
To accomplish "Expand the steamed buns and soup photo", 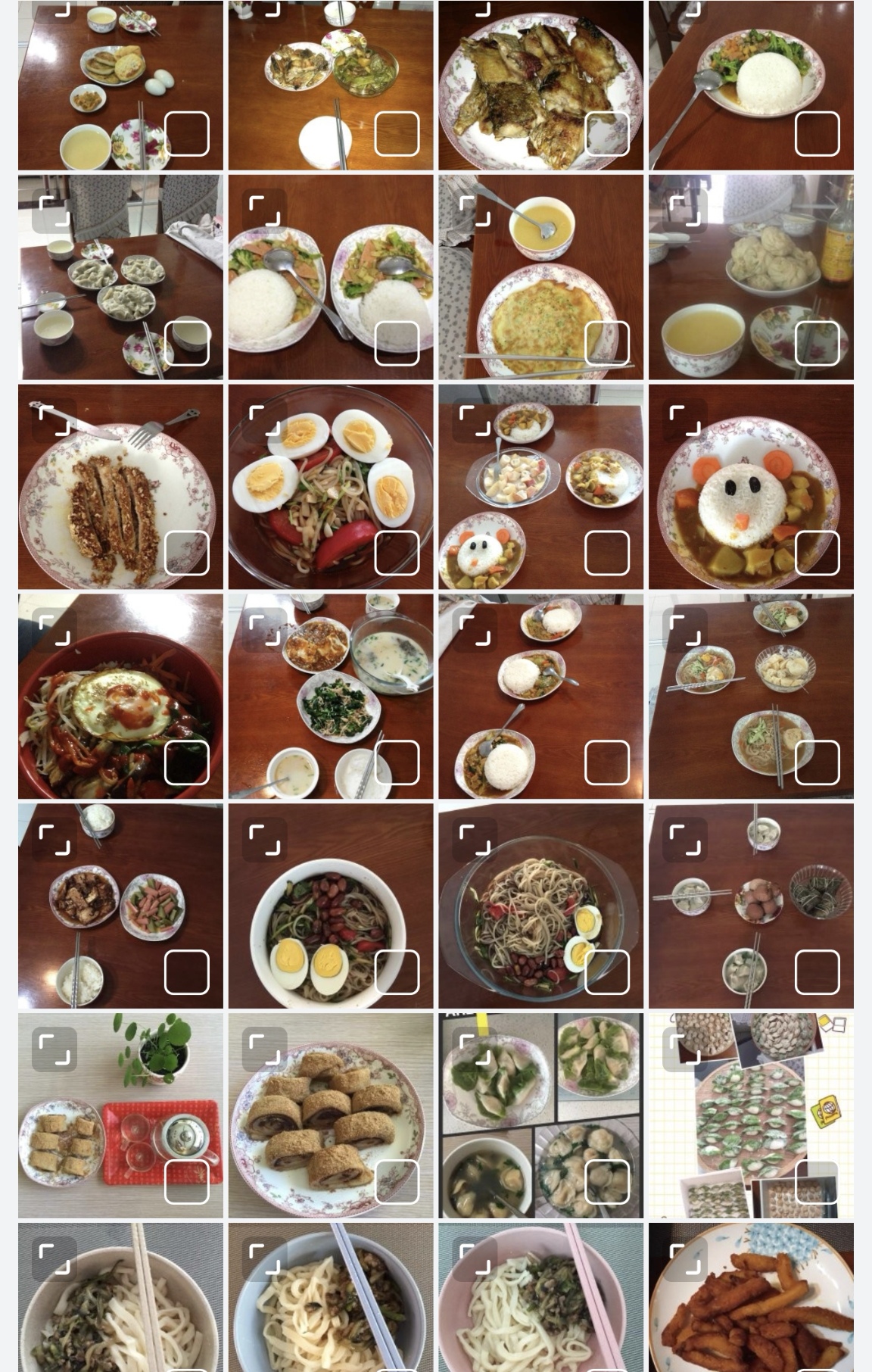I will point(684,210).
